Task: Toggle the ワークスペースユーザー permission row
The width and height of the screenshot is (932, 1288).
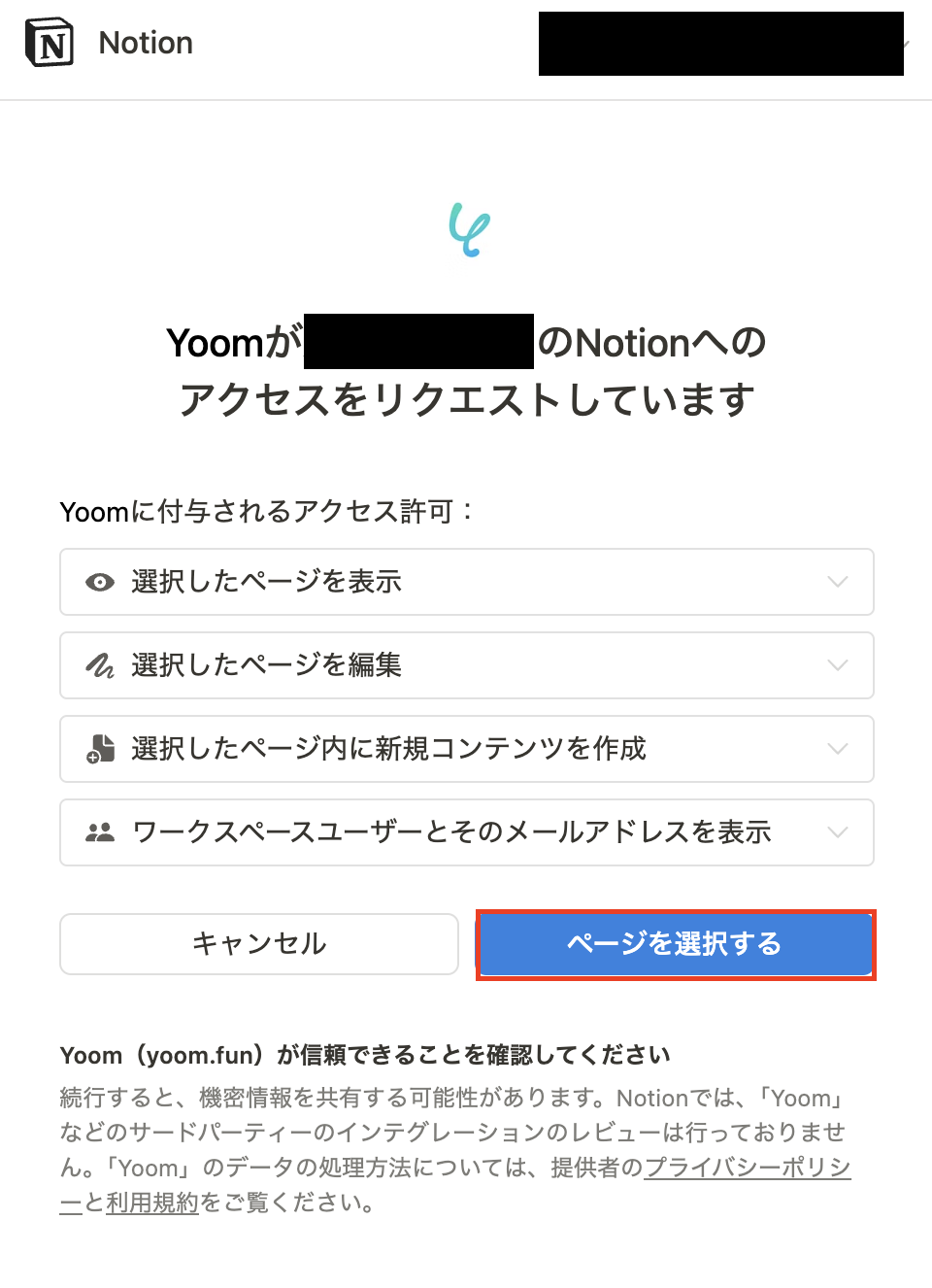Action: click(466, 832)
